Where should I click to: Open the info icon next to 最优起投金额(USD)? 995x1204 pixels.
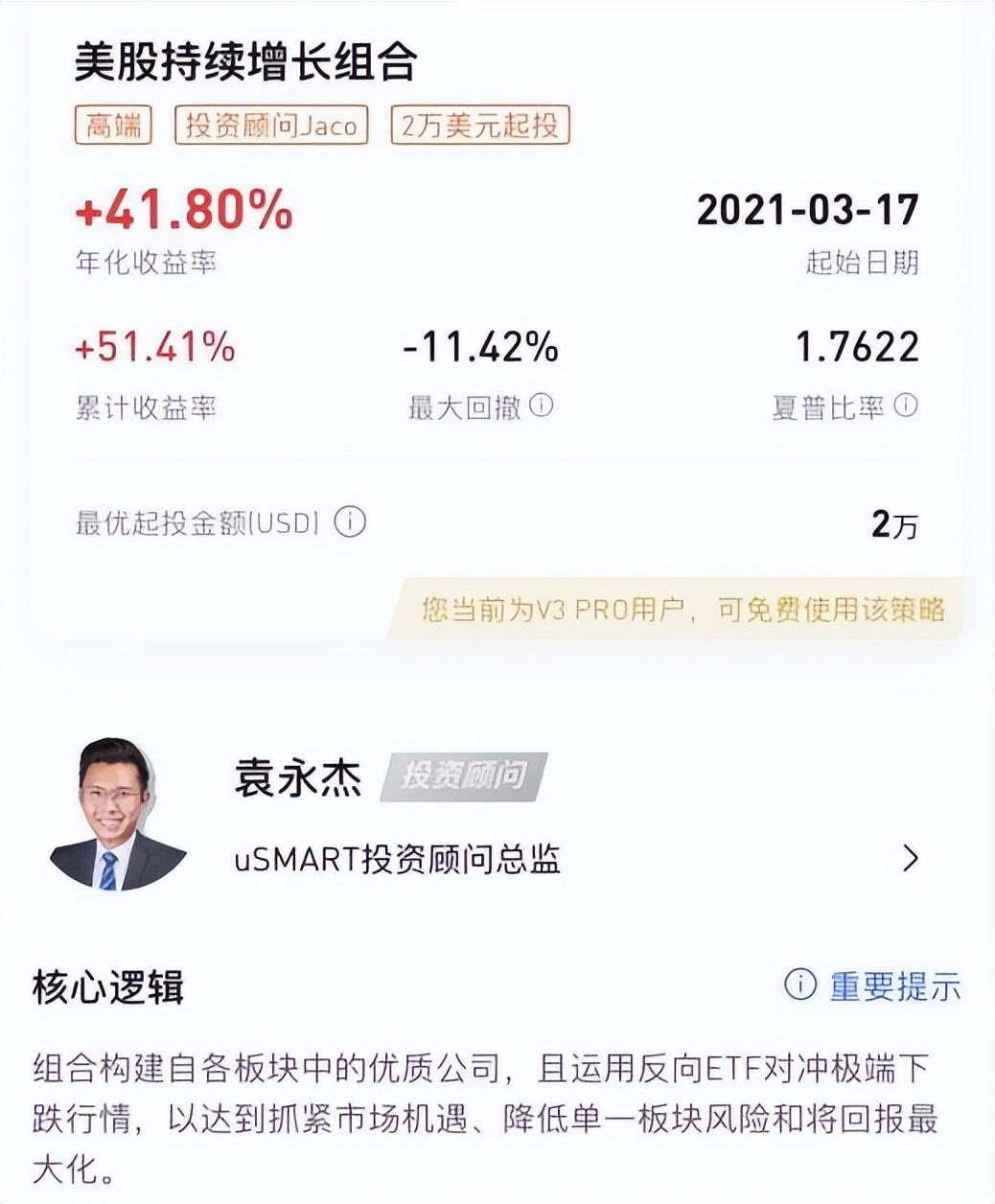350,522
